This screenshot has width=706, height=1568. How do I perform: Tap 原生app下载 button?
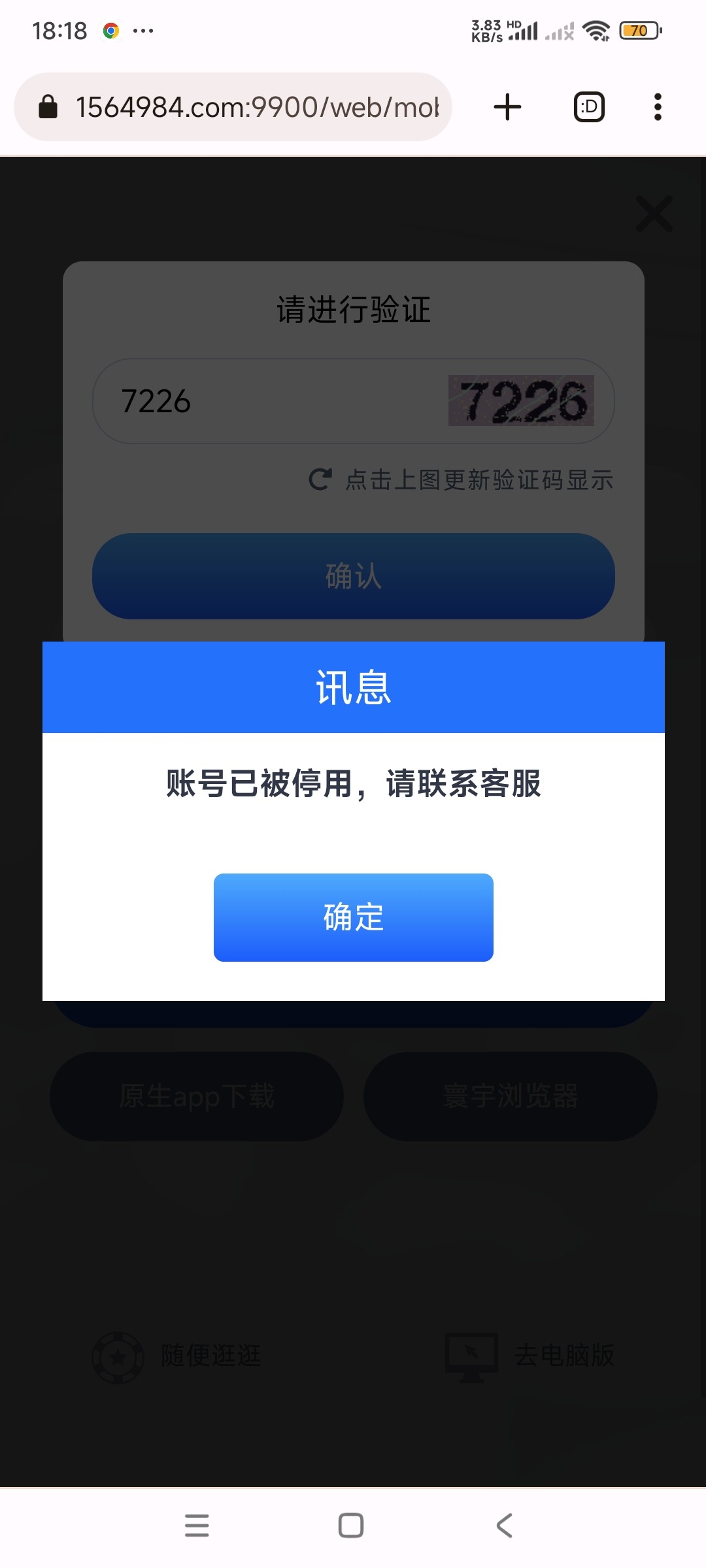coord(196,1096)
